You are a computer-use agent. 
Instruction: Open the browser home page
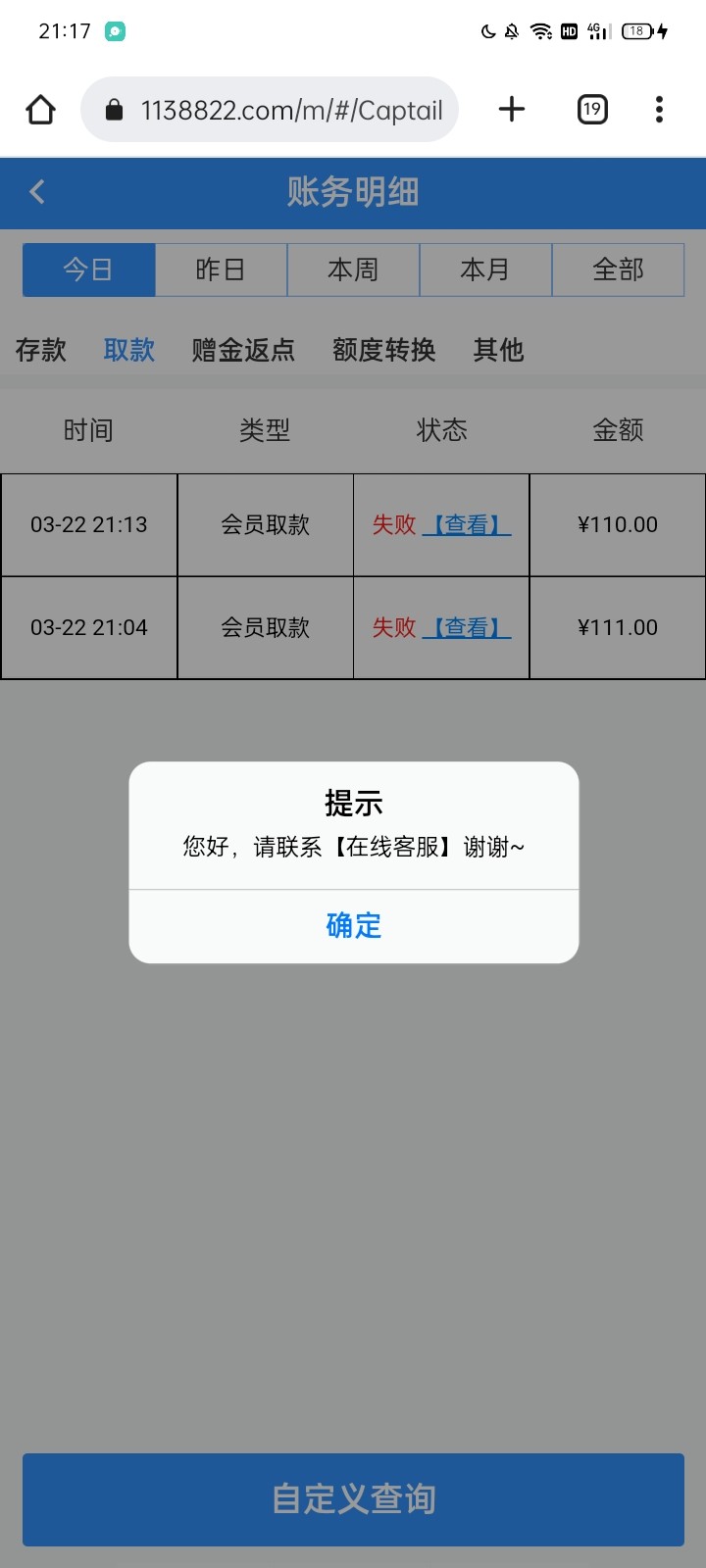(x=41, y=110)
